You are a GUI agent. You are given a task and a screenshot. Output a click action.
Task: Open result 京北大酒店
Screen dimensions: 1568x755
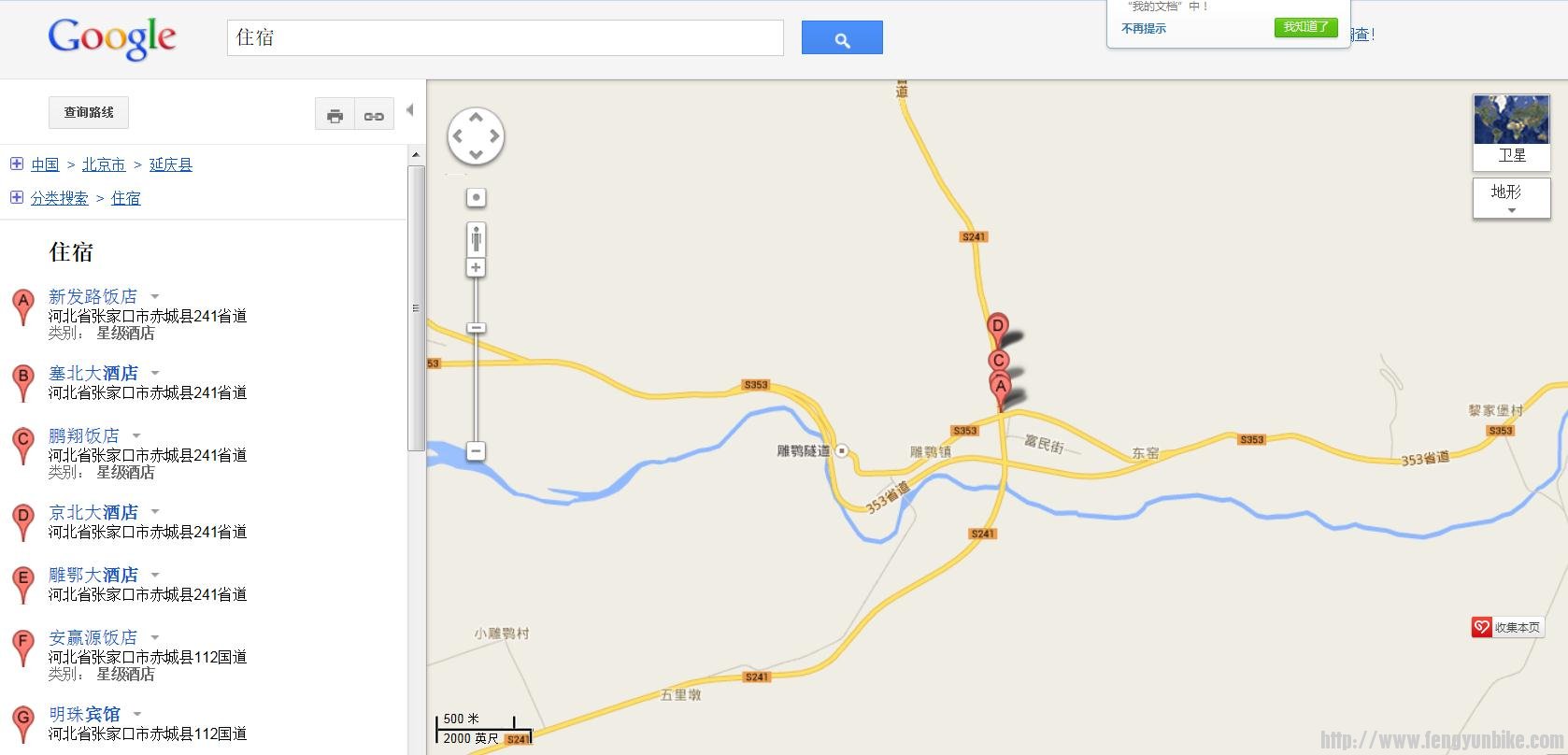click(x=93, y=512)
